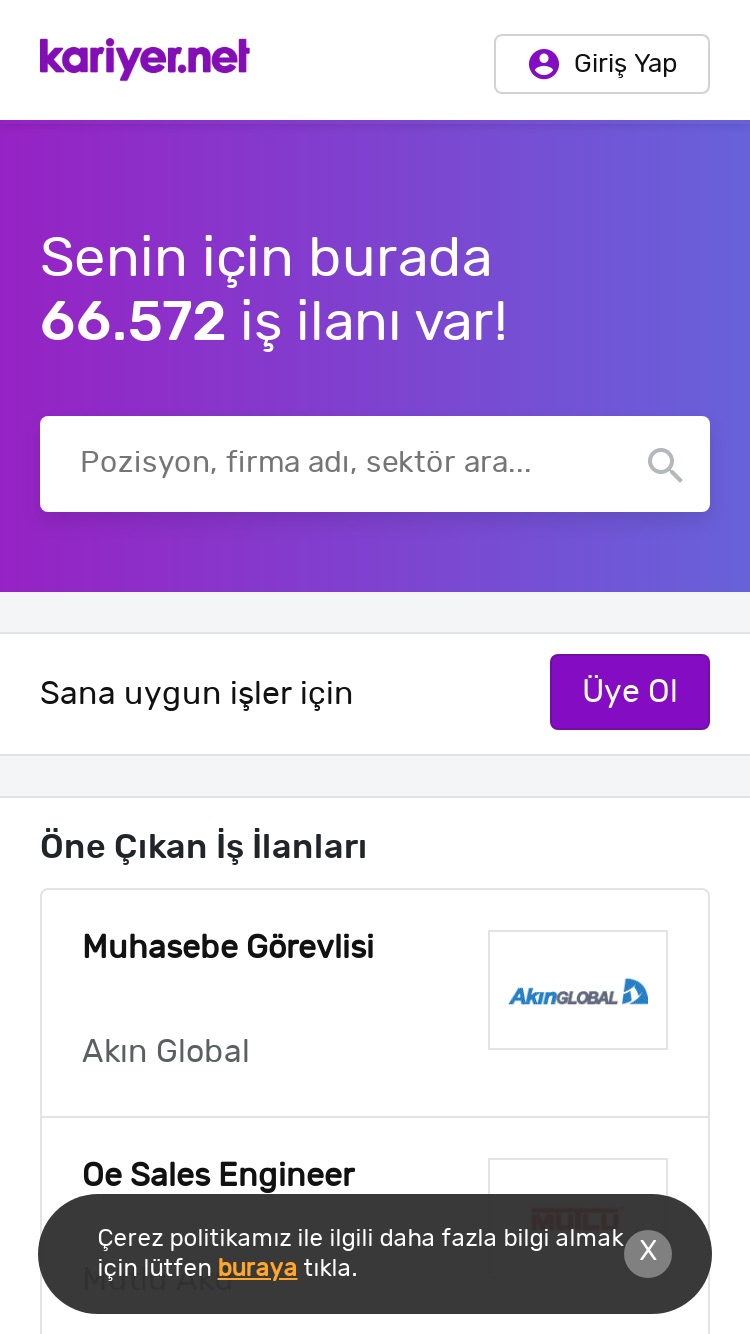The image size is (750, 1334).
Task: Tap the Giriş Yap login button
Action: point(602,64)
